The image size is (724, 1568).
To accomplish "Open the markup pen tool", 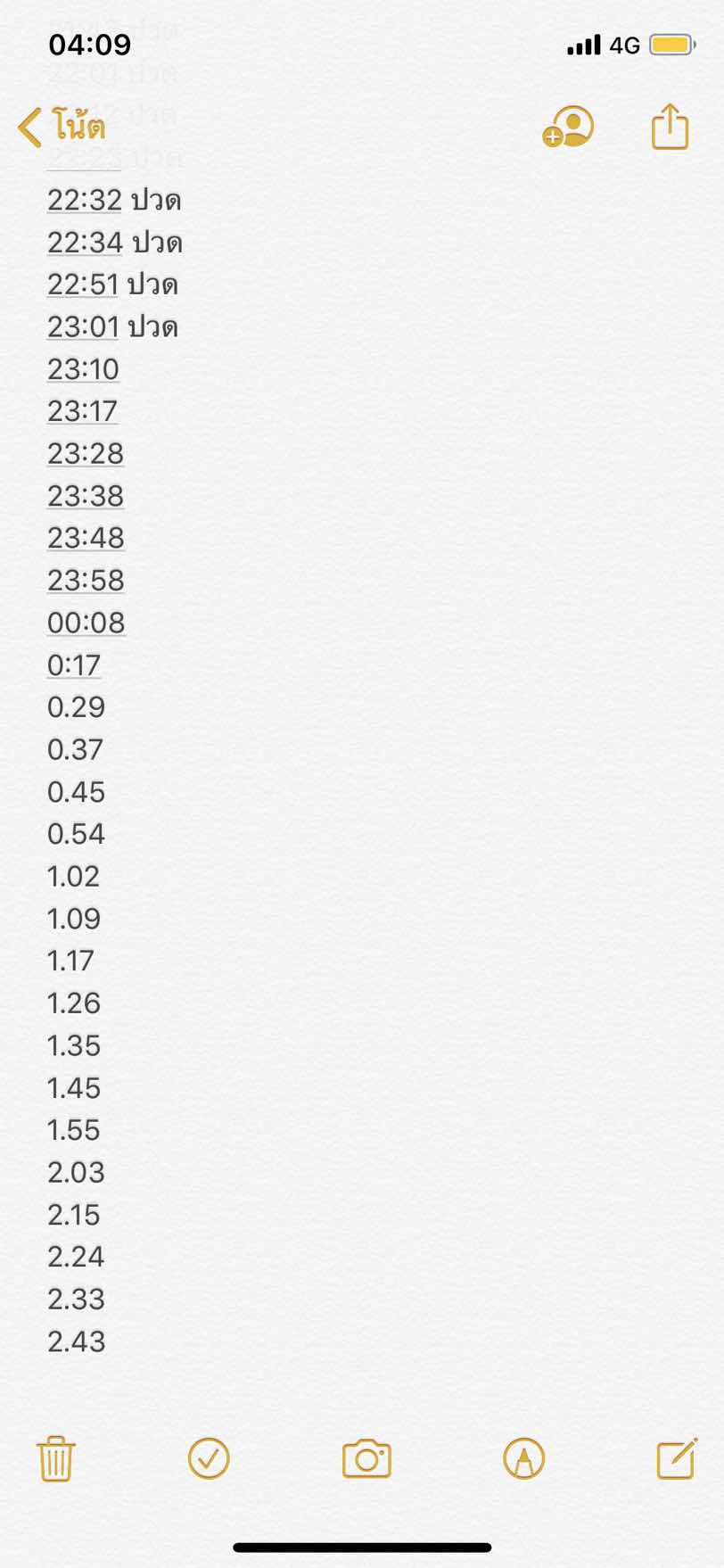I will click(x=523, y=1458).
